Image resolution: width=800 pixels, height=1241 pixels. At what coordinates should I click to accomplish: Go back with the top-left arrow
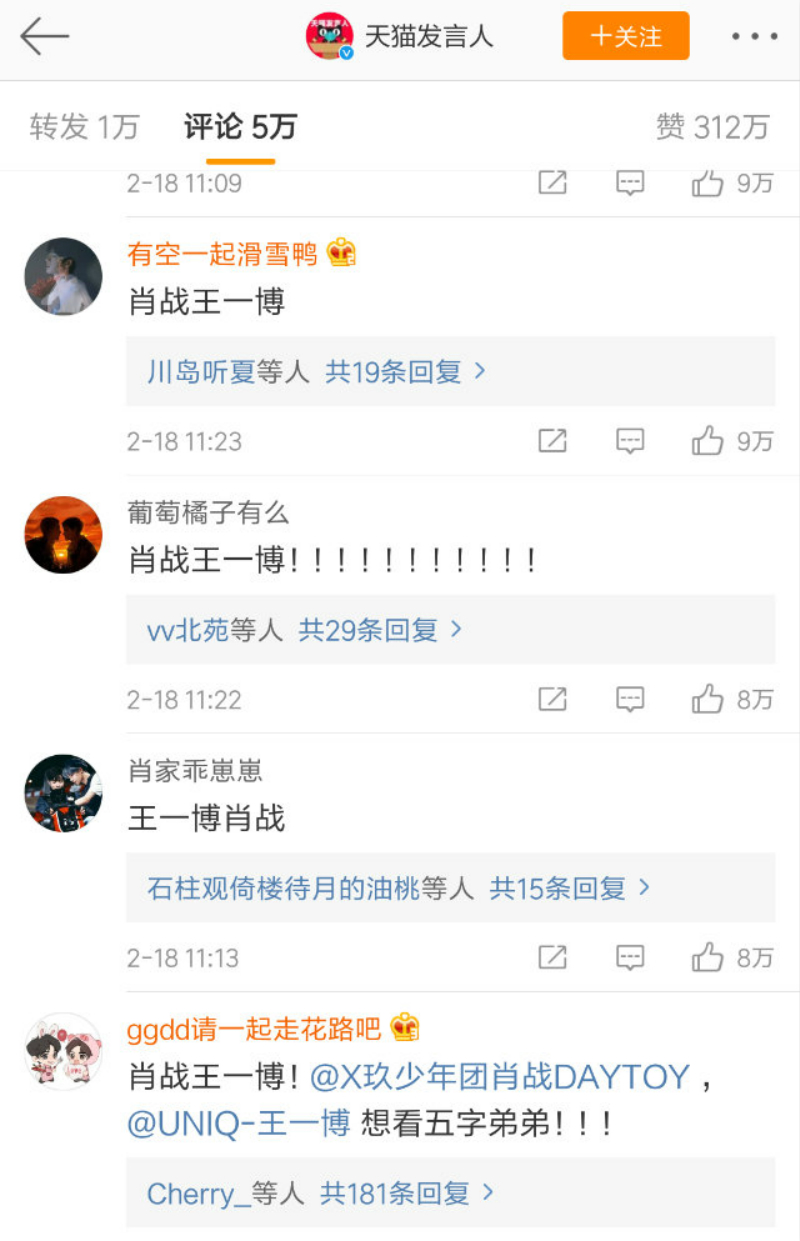[44, 37]
